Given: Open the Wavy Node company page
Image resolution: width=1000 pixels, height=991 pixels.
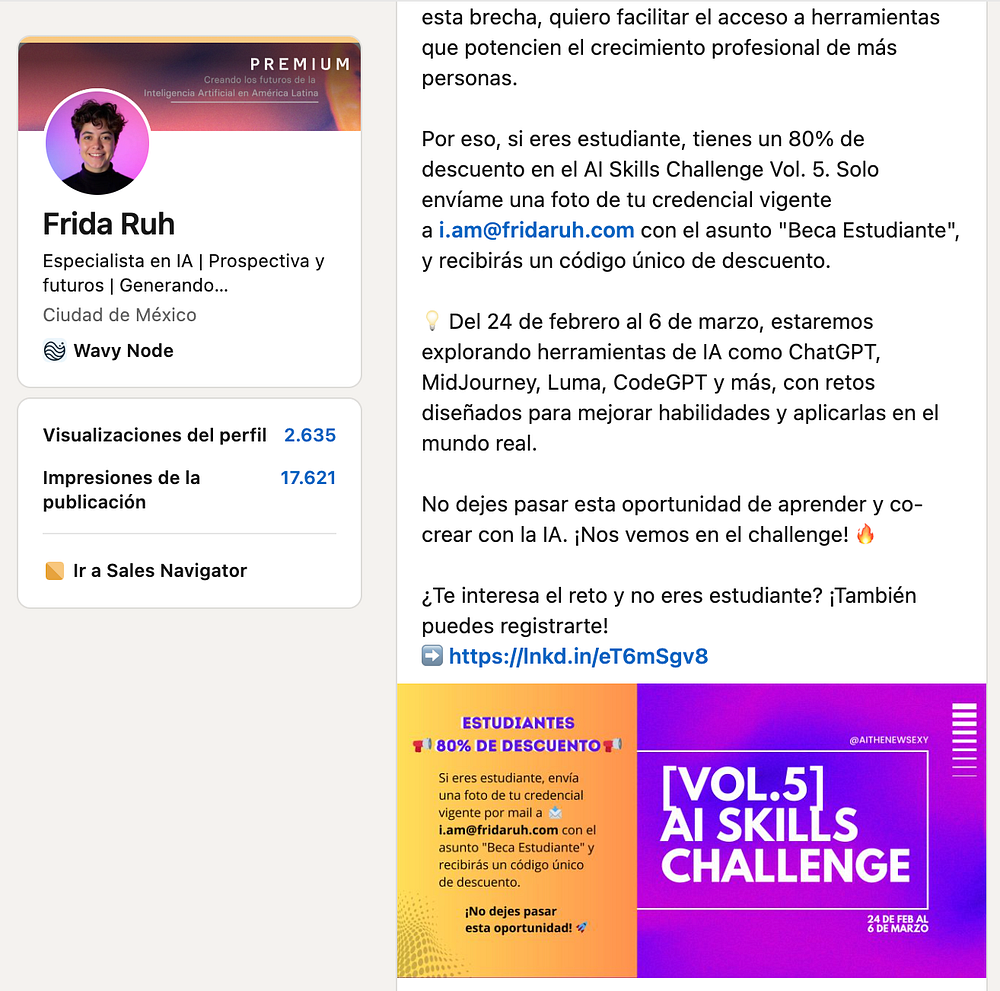Looking at the screenshot, I should click(122, 351).
